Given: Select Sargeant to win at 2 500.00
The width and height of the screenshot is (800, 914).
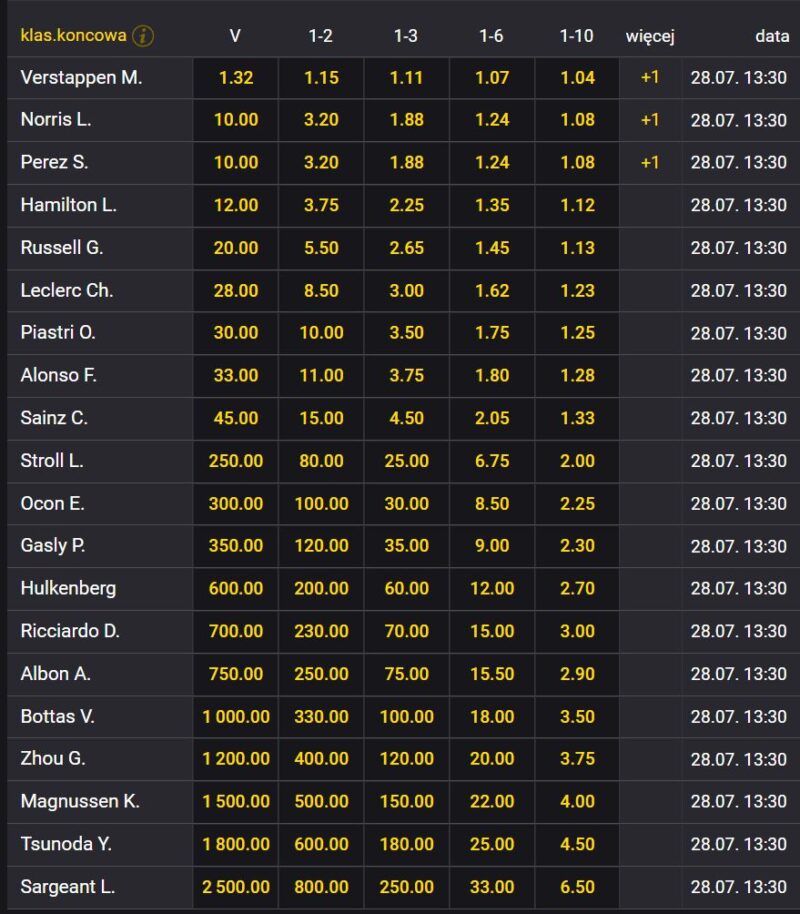Looking at the screenshot, I should [x=235, y=887].
